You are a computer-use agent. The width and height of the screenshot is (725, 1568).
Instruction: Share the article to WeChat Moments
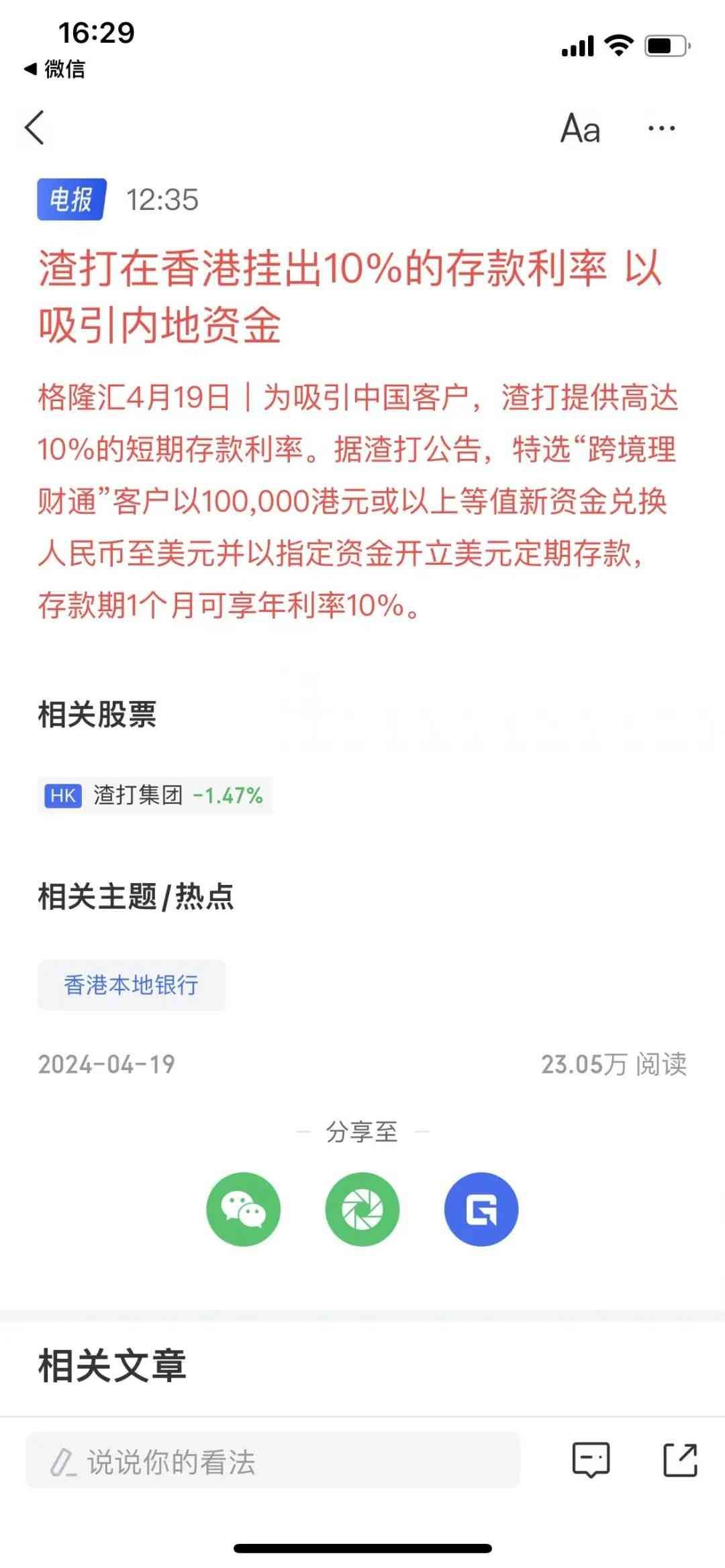[362, 1209]
